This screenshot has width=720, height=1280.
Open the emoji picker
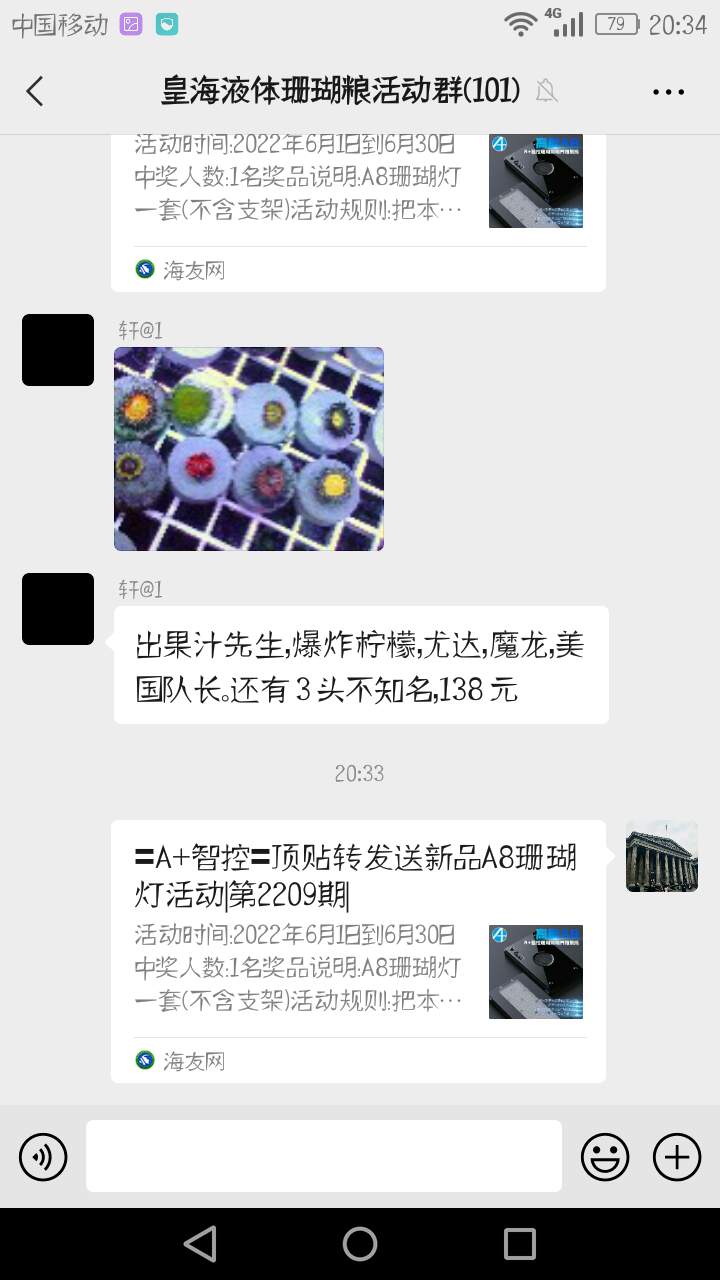605,1158
